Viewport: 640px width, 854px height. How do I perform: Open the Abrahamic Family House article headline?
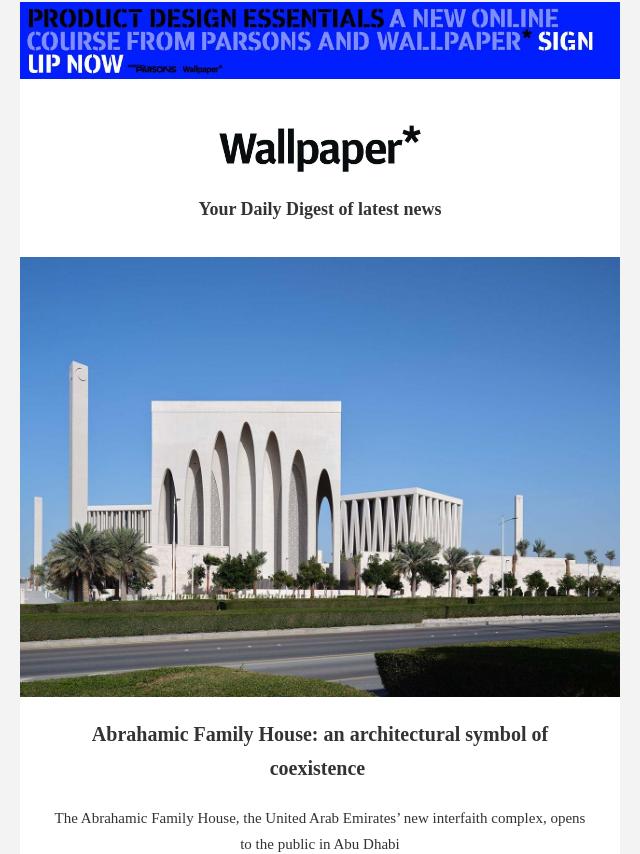tap(320, 750)
